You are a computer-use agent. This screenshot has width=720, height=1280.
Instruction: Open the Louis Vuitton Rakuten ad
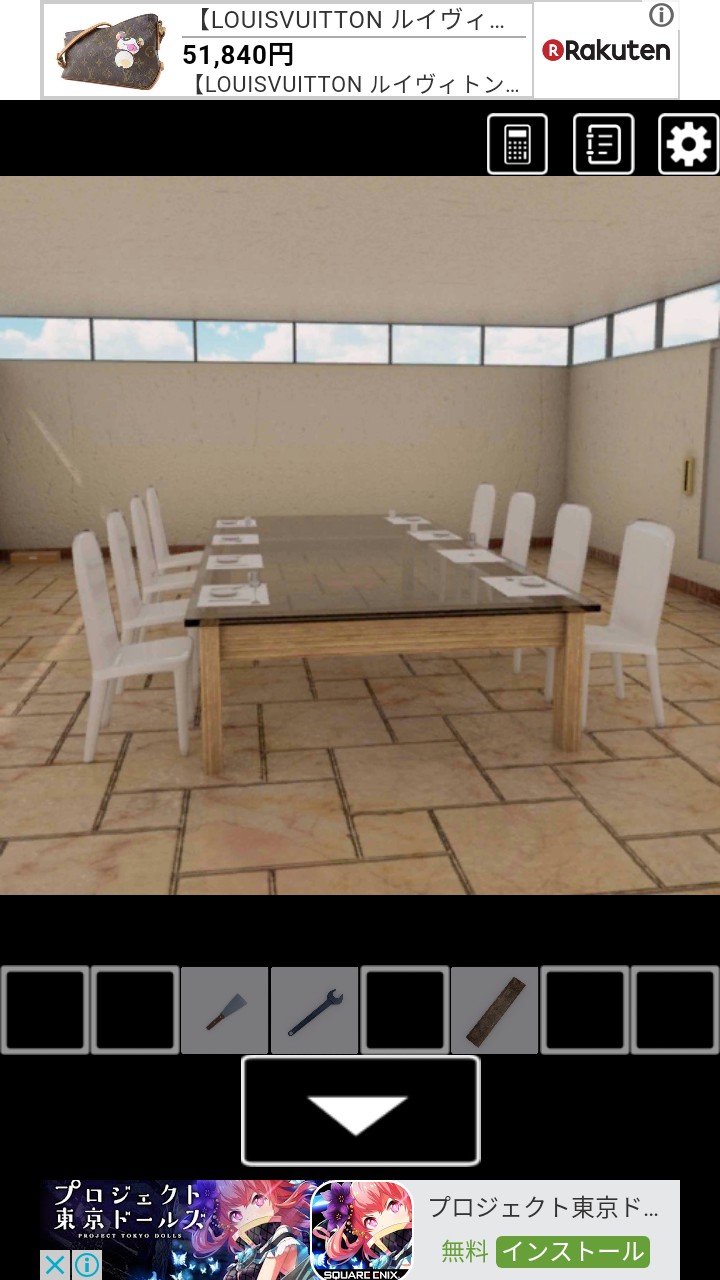[360, 50]
